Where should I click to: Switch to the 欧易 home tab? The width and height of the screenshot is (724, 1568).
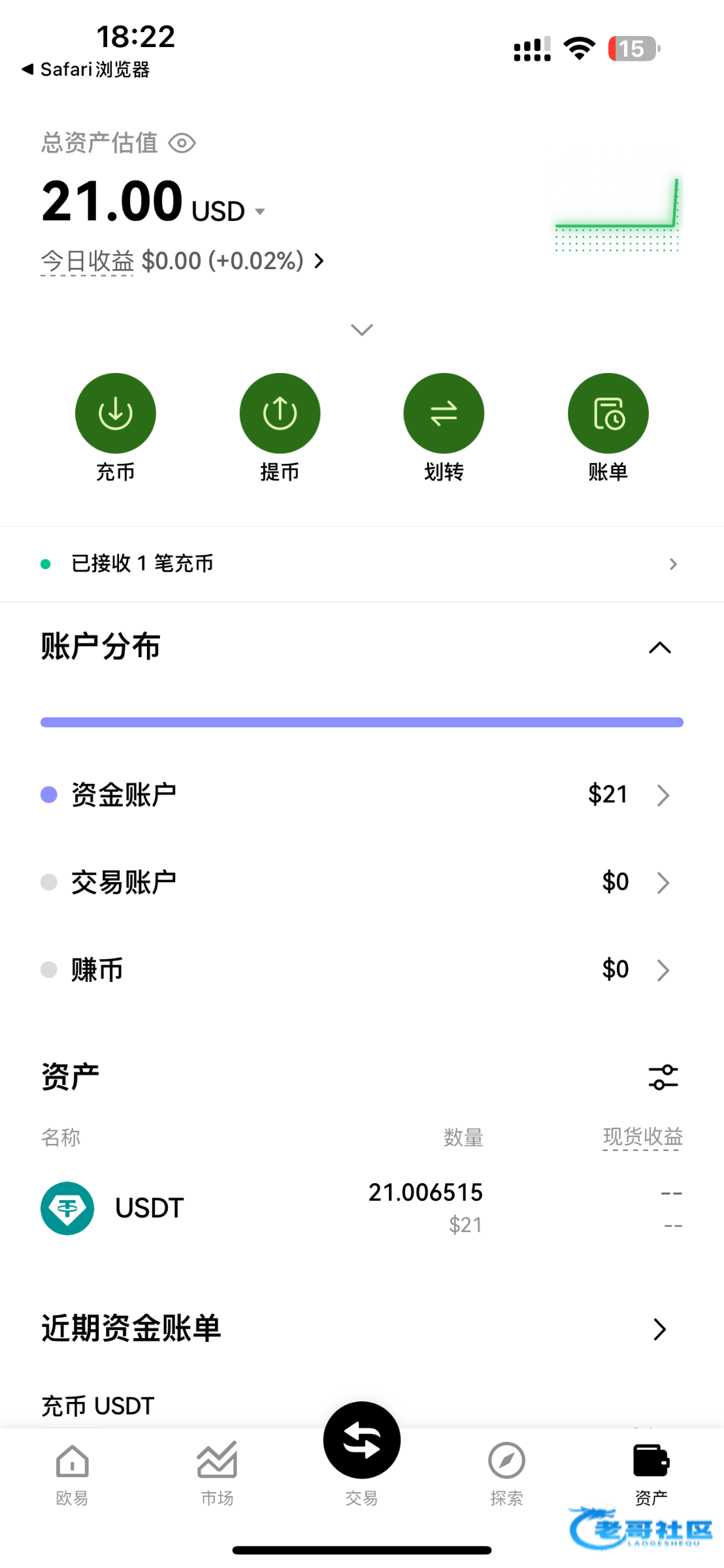pyautogui.click(x=72, y=1473)
